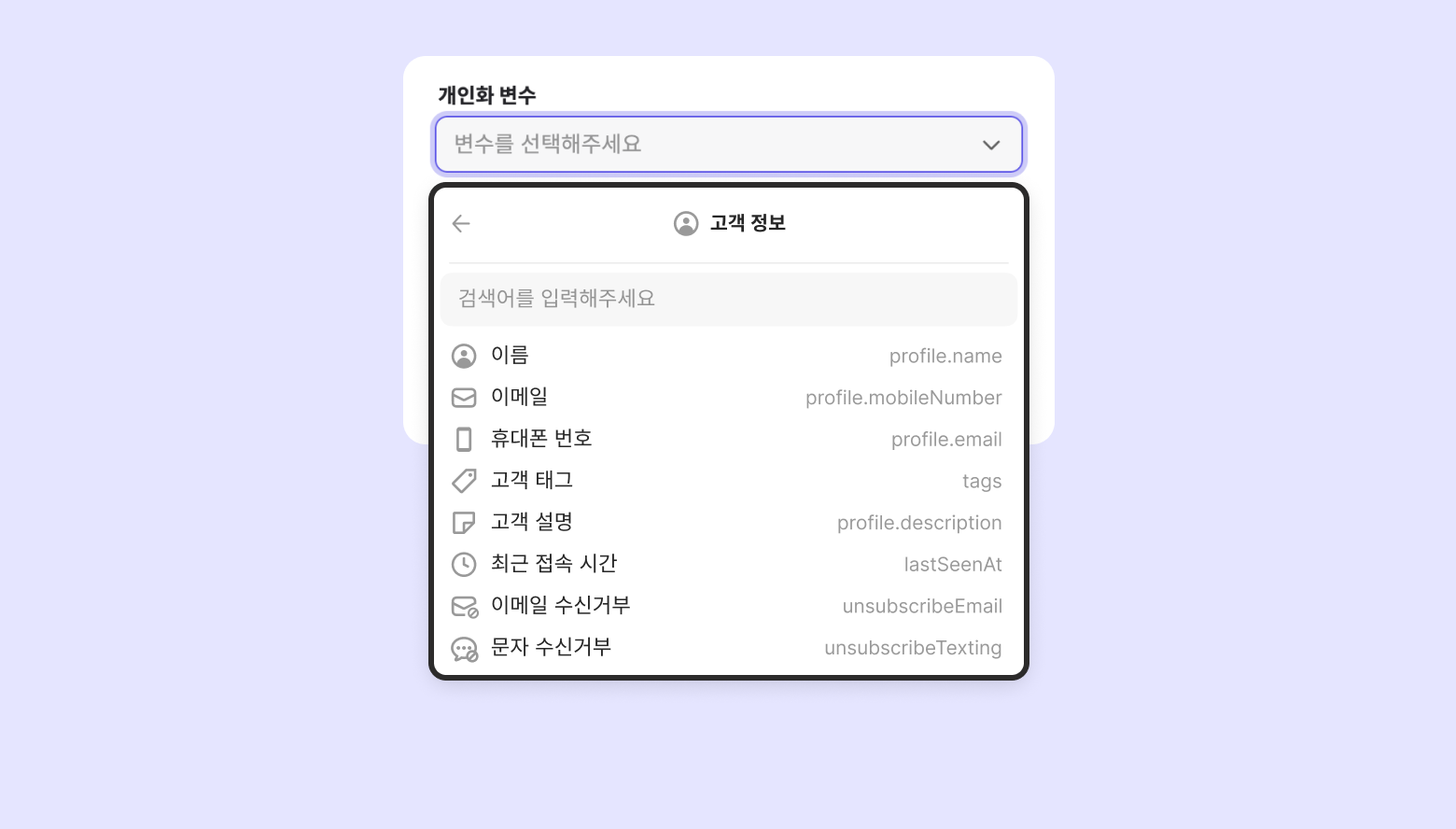Go back from the 고객 정보 list
This screenshot has height=829, width=1456.
click(x=461, y=223)
